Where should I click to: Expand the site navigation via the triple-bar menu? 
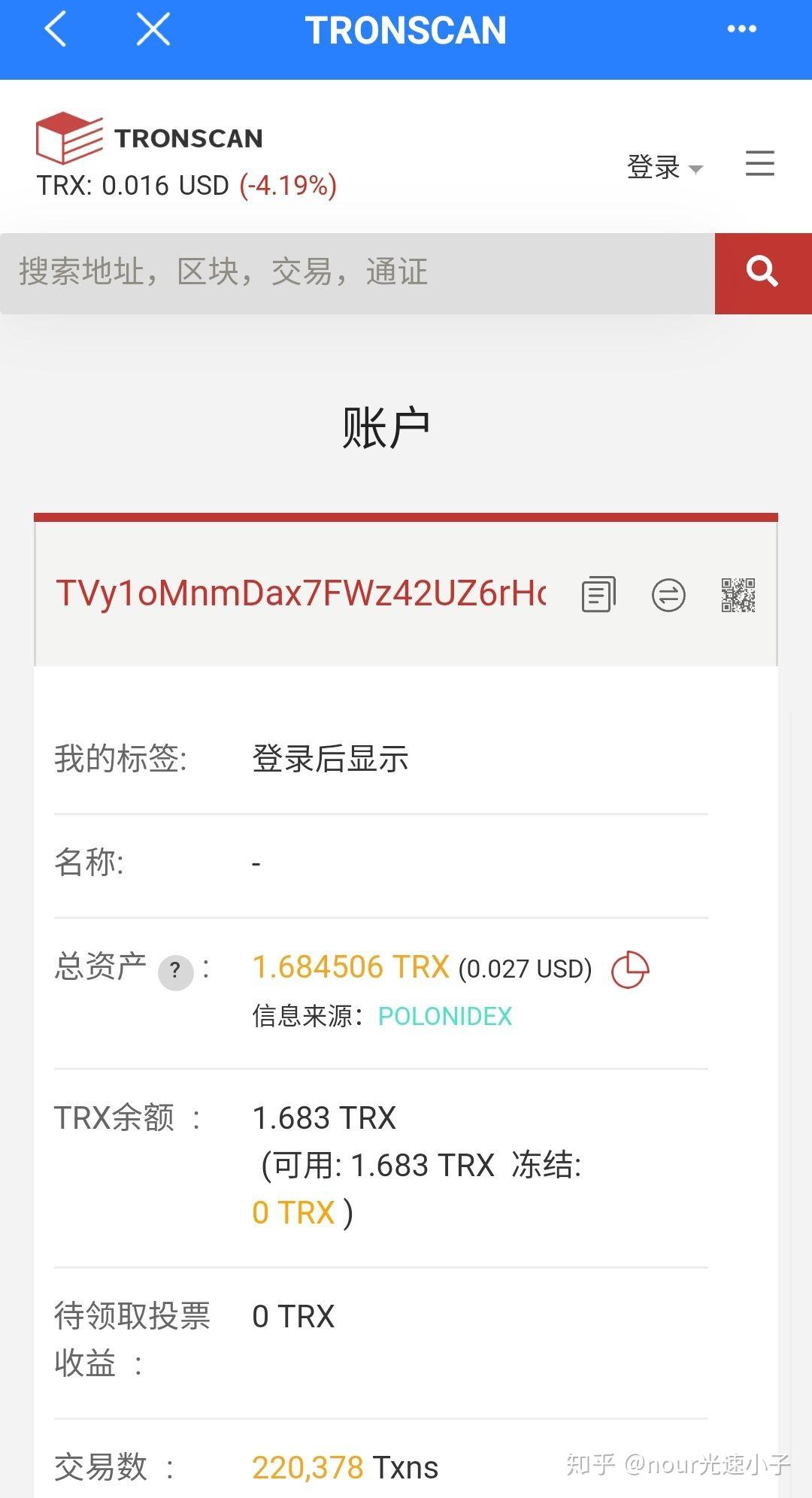pos(759,164)
